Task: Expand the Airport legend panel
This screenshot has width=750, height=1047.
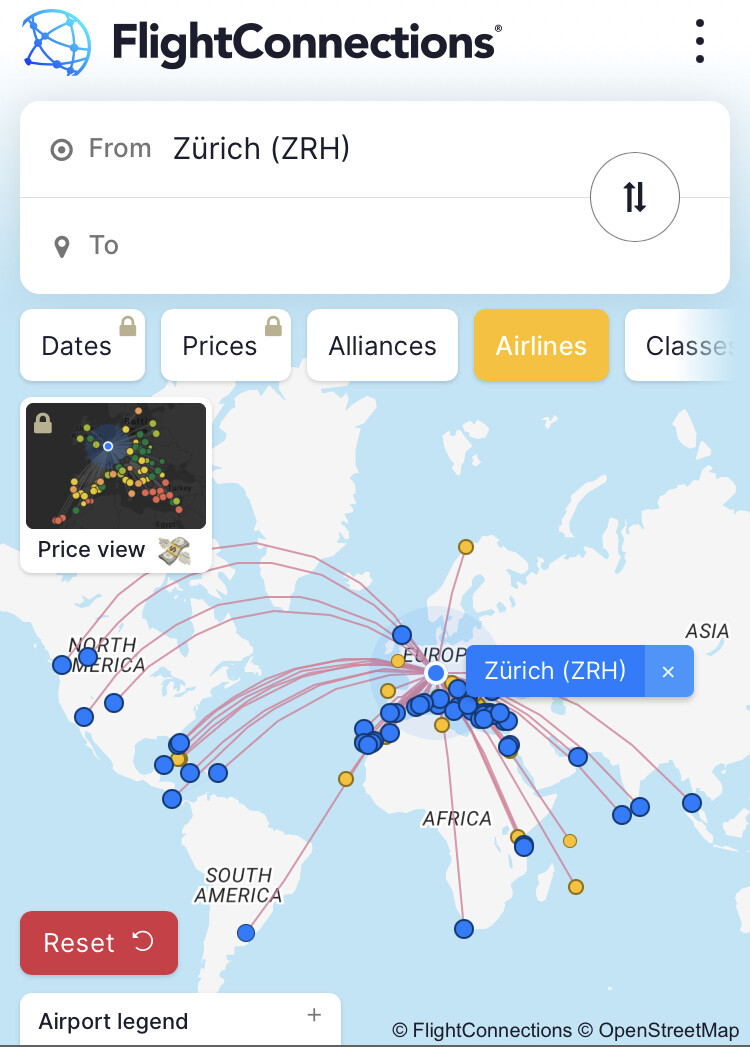Action: point(314,1016)
